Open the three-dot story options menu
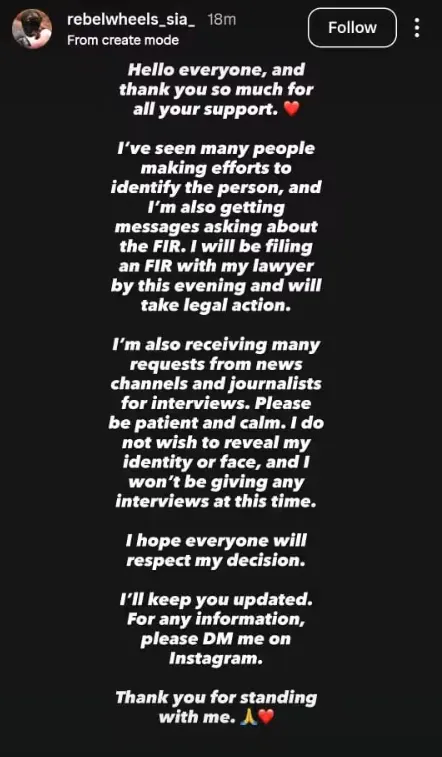 [417, 28]
